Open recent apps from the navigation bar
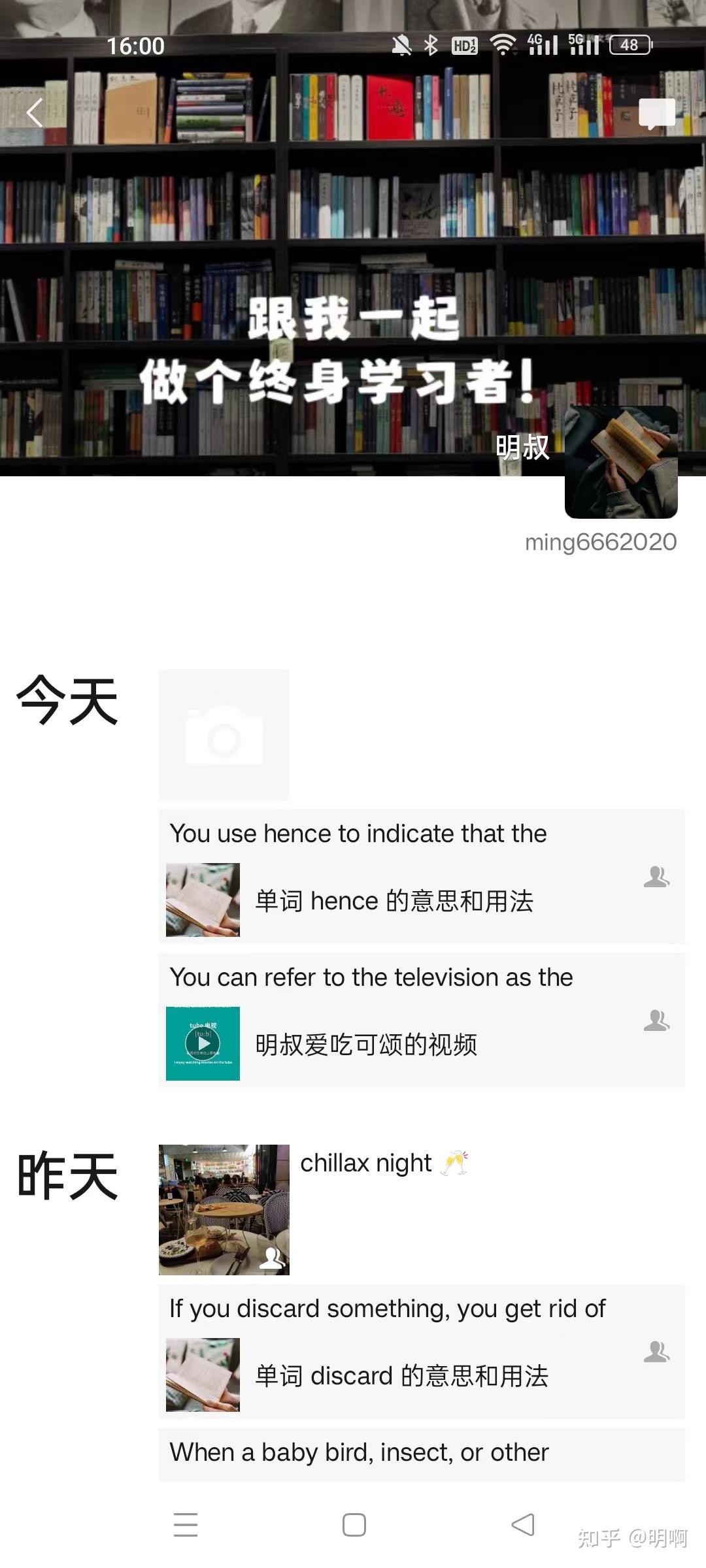706x1568 pixels. pos(186,1525)
